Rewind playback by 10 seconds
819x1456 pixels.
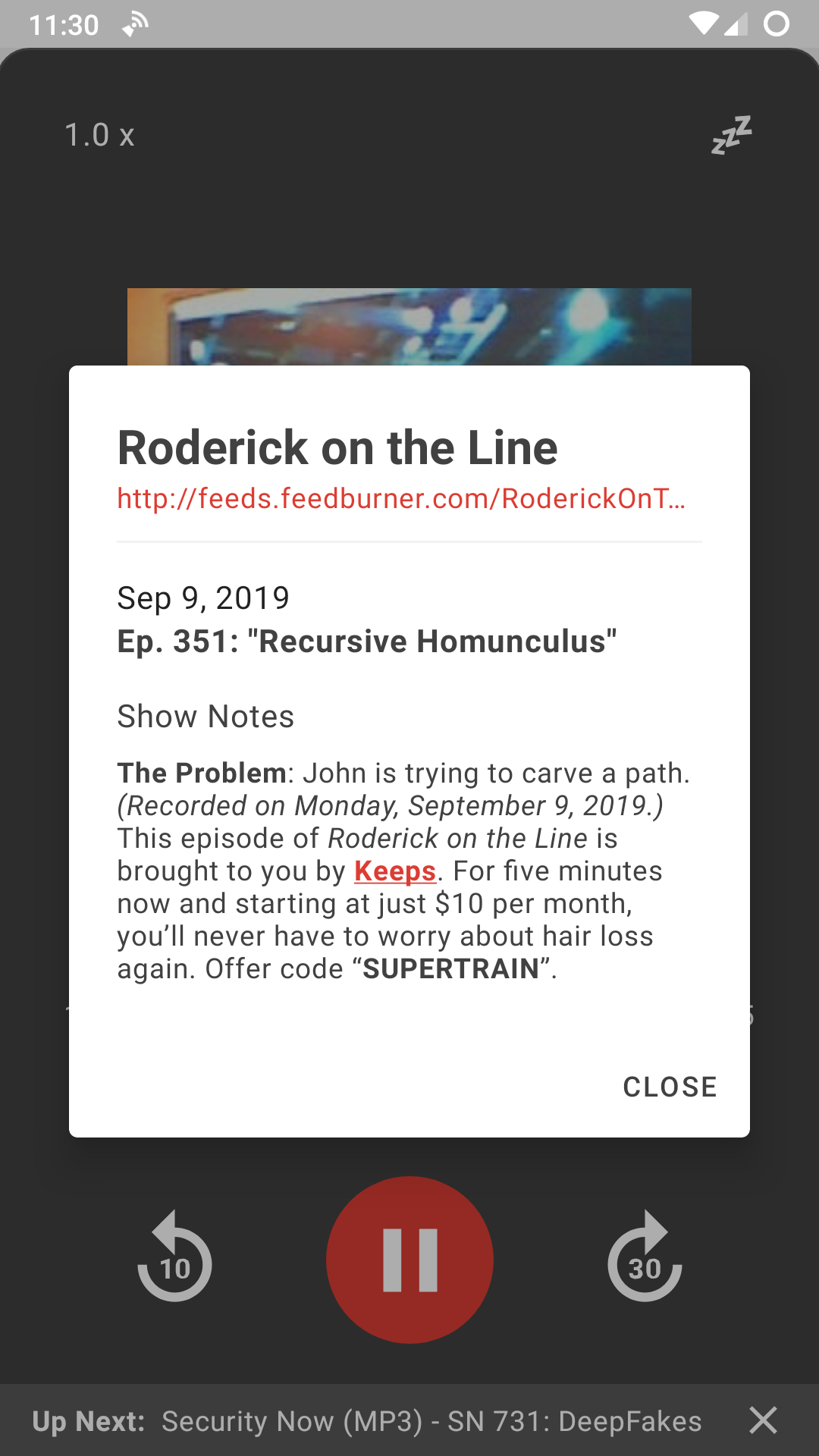coord(174,1258)
